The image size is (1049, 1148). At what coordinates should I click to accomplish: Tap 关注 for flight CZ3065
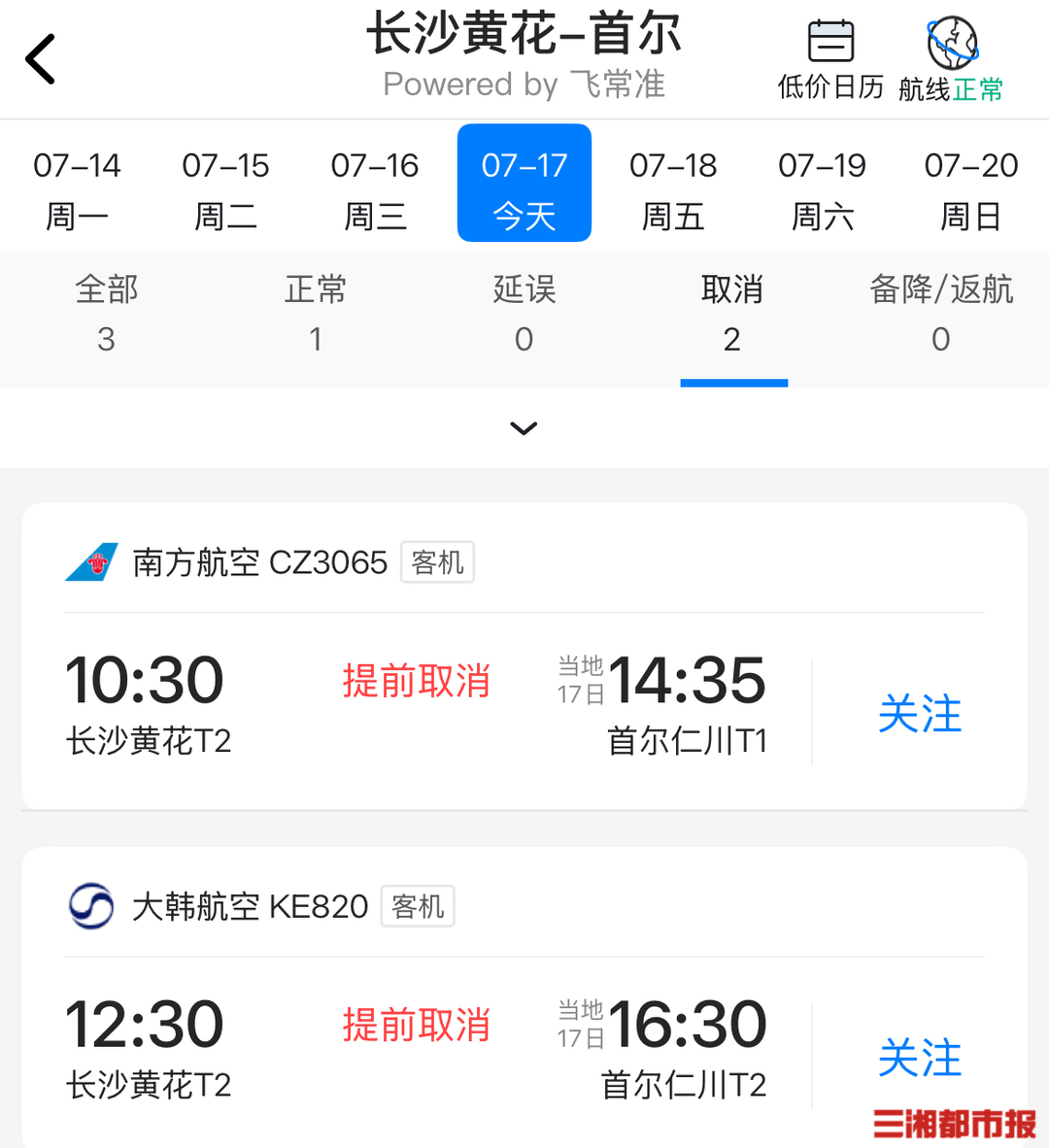pos(919,714)
